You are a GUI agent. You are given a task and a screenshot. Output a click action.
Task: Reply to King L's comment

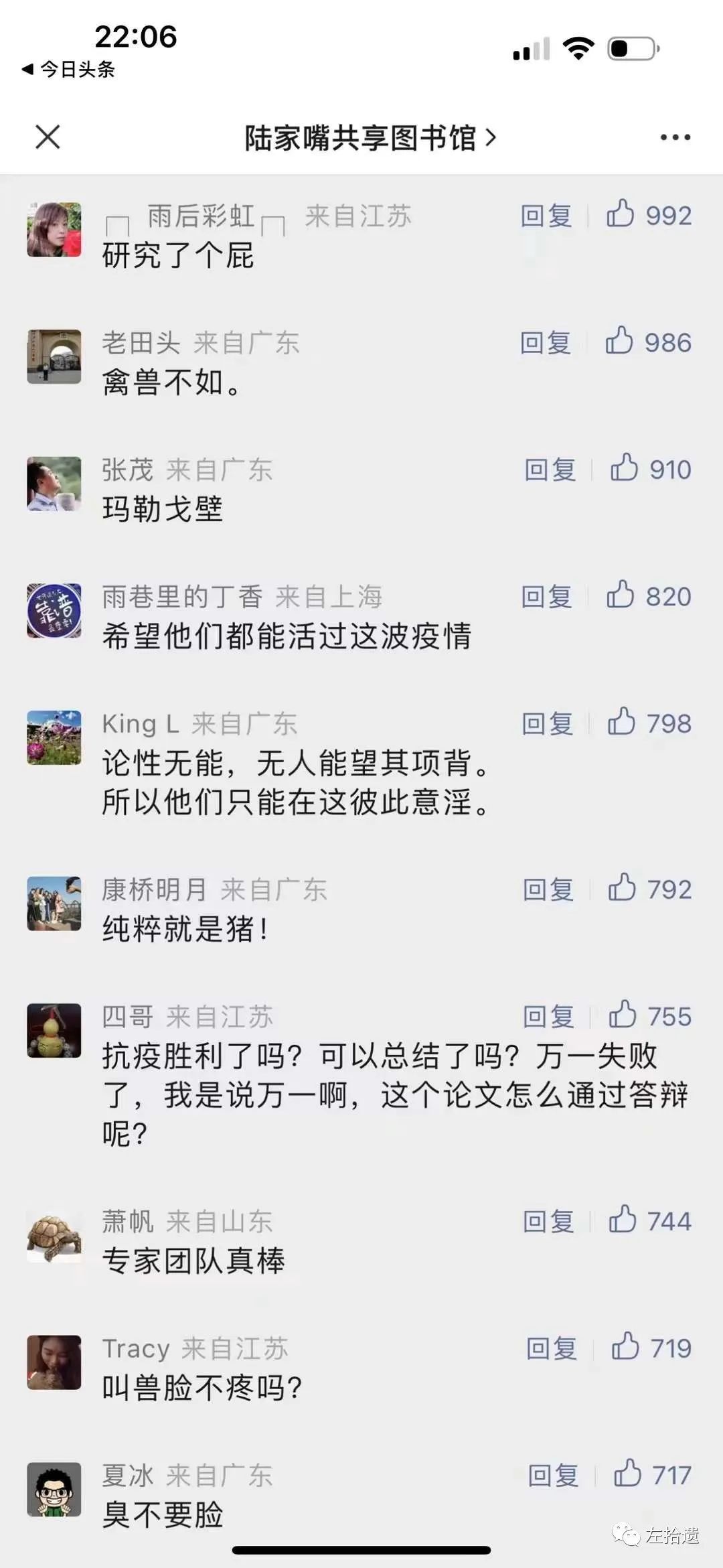[x=548, y=724]
